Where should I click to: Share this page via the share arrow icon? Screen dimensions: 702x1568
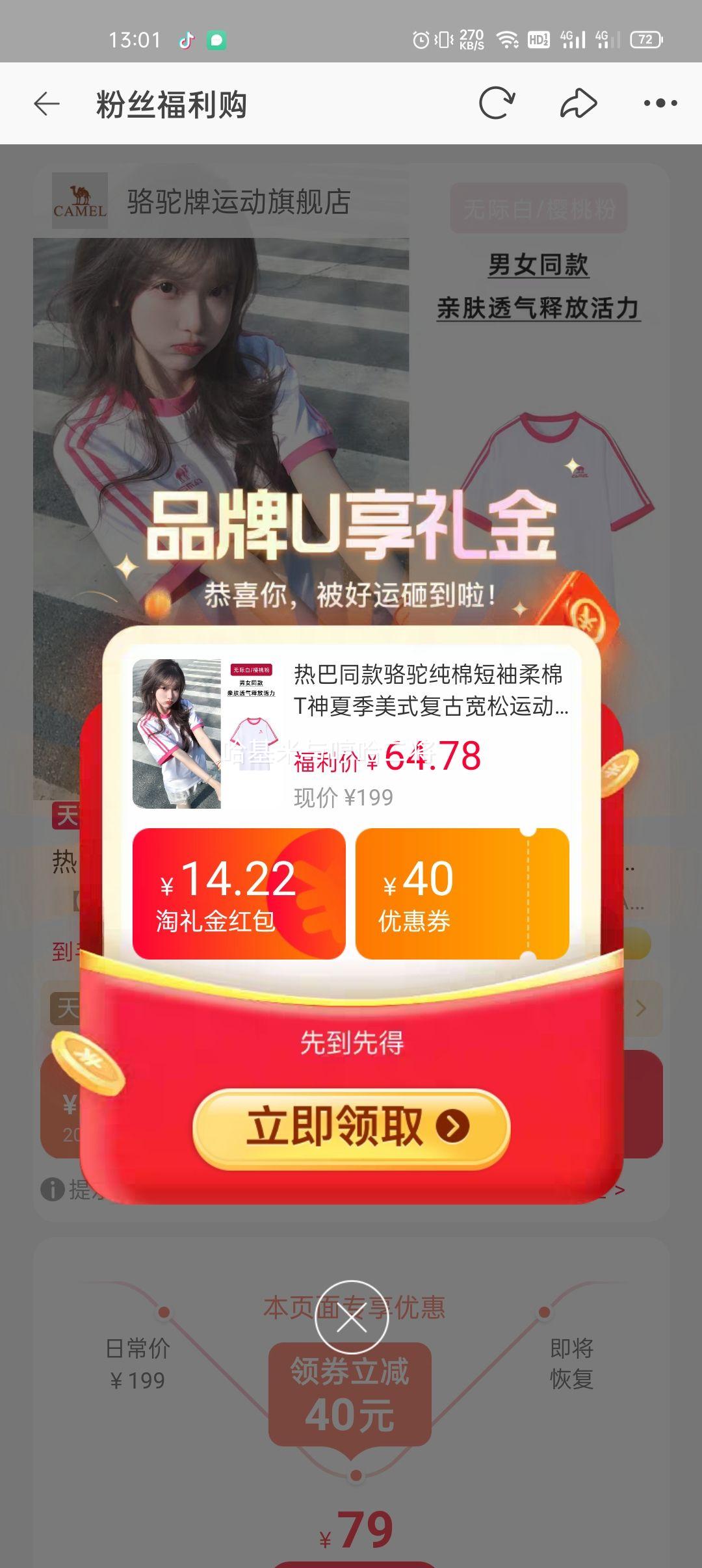pyautogui.click(x=578, y=103)
